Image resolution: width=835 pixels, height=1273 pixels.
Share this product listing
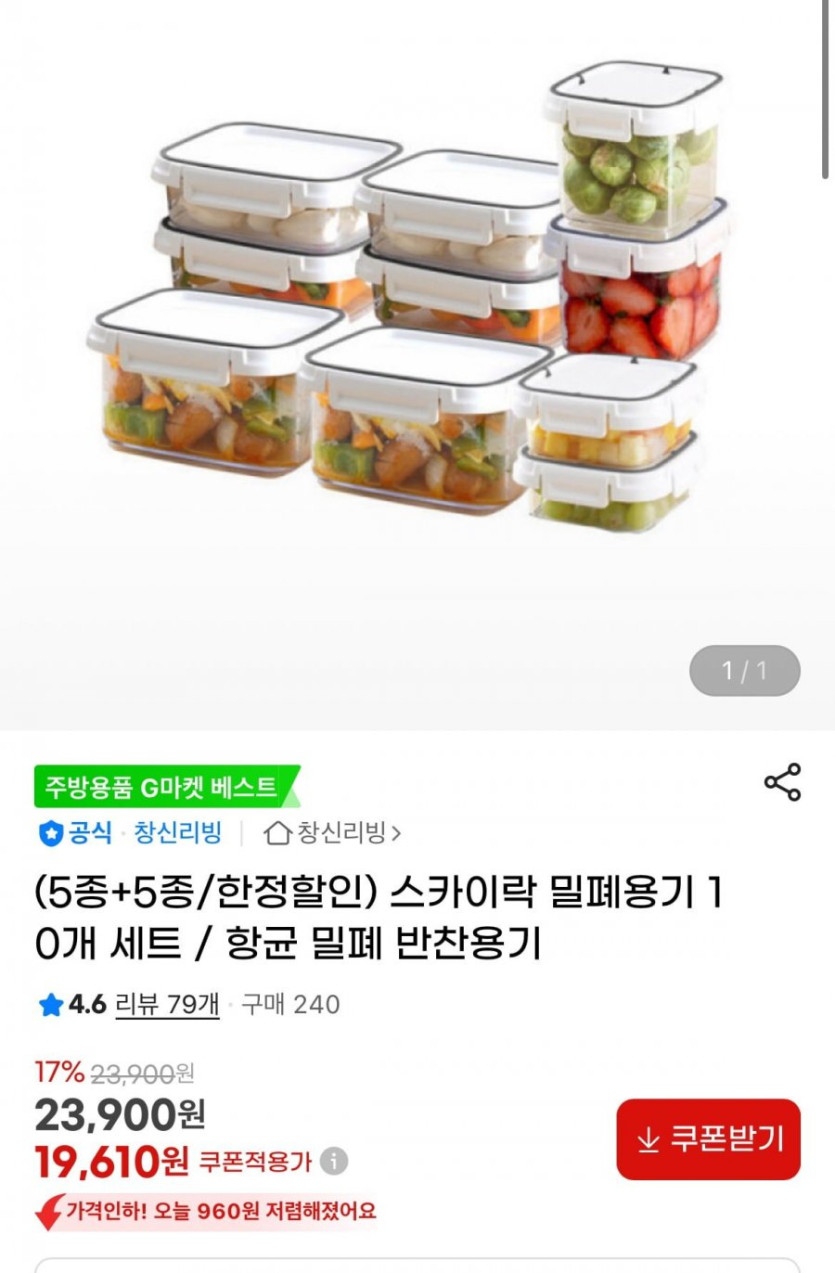point(782,782)
